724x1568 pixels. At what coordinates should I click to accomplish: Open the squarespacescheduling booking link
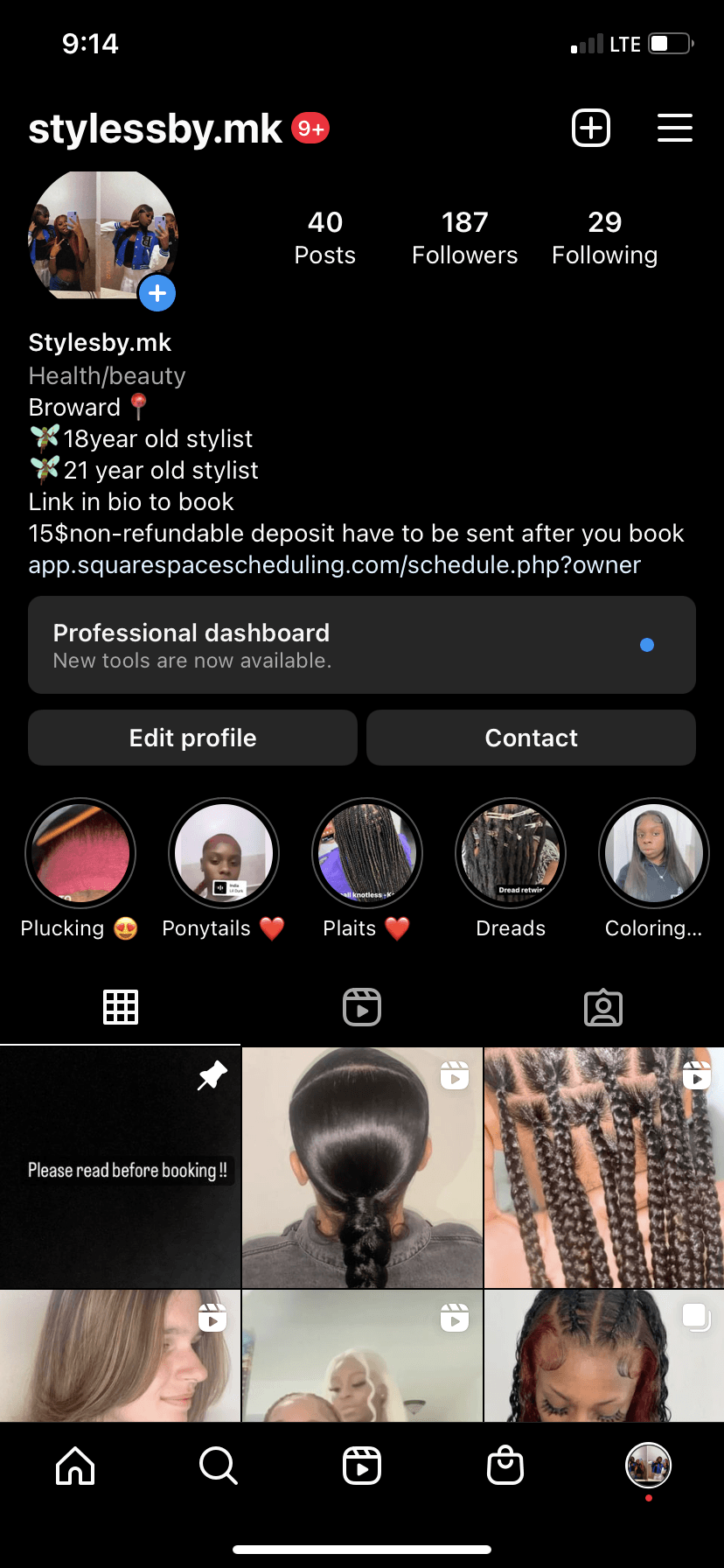[335, 565]
